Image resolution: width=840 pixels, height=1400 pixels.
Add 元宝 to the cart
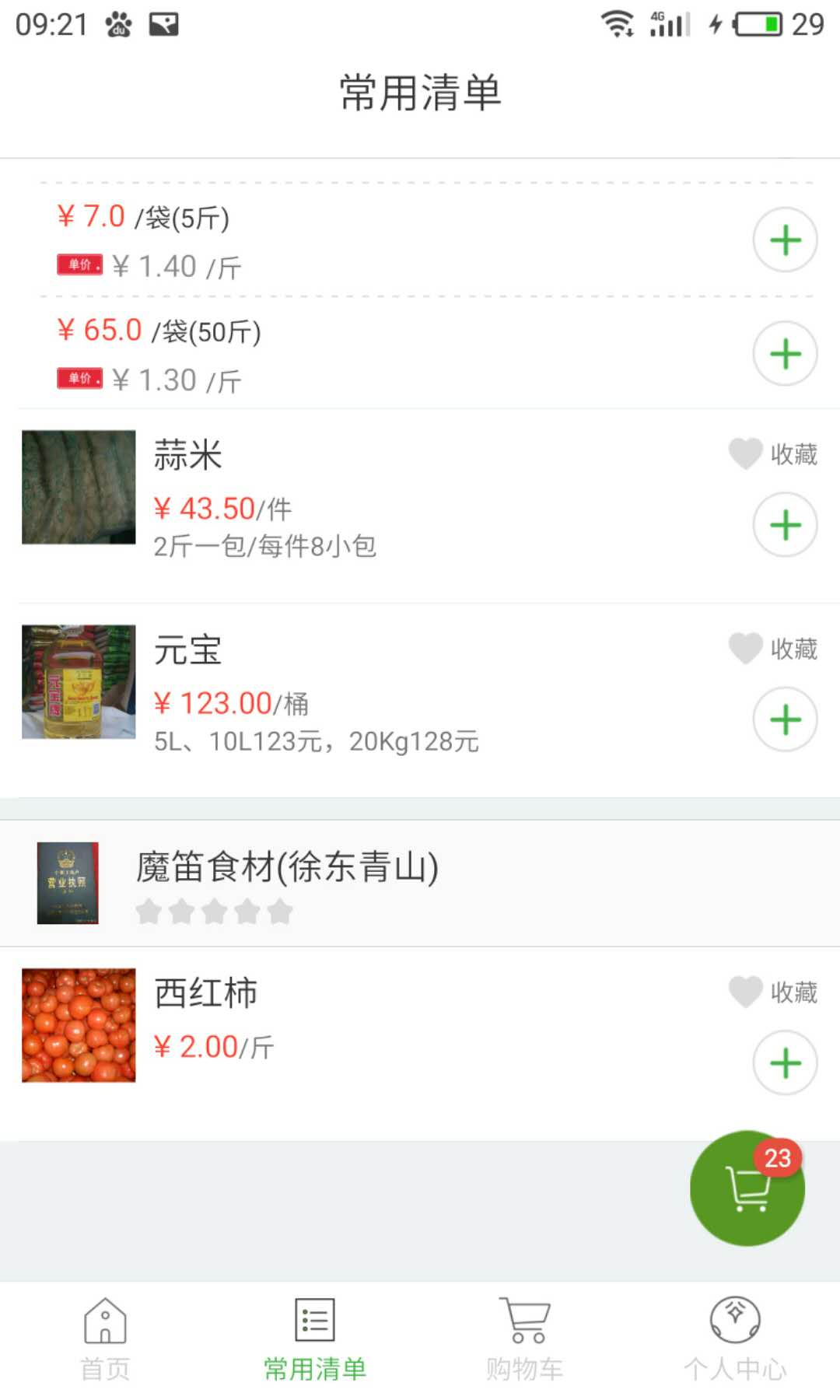(x=785, y=719)
